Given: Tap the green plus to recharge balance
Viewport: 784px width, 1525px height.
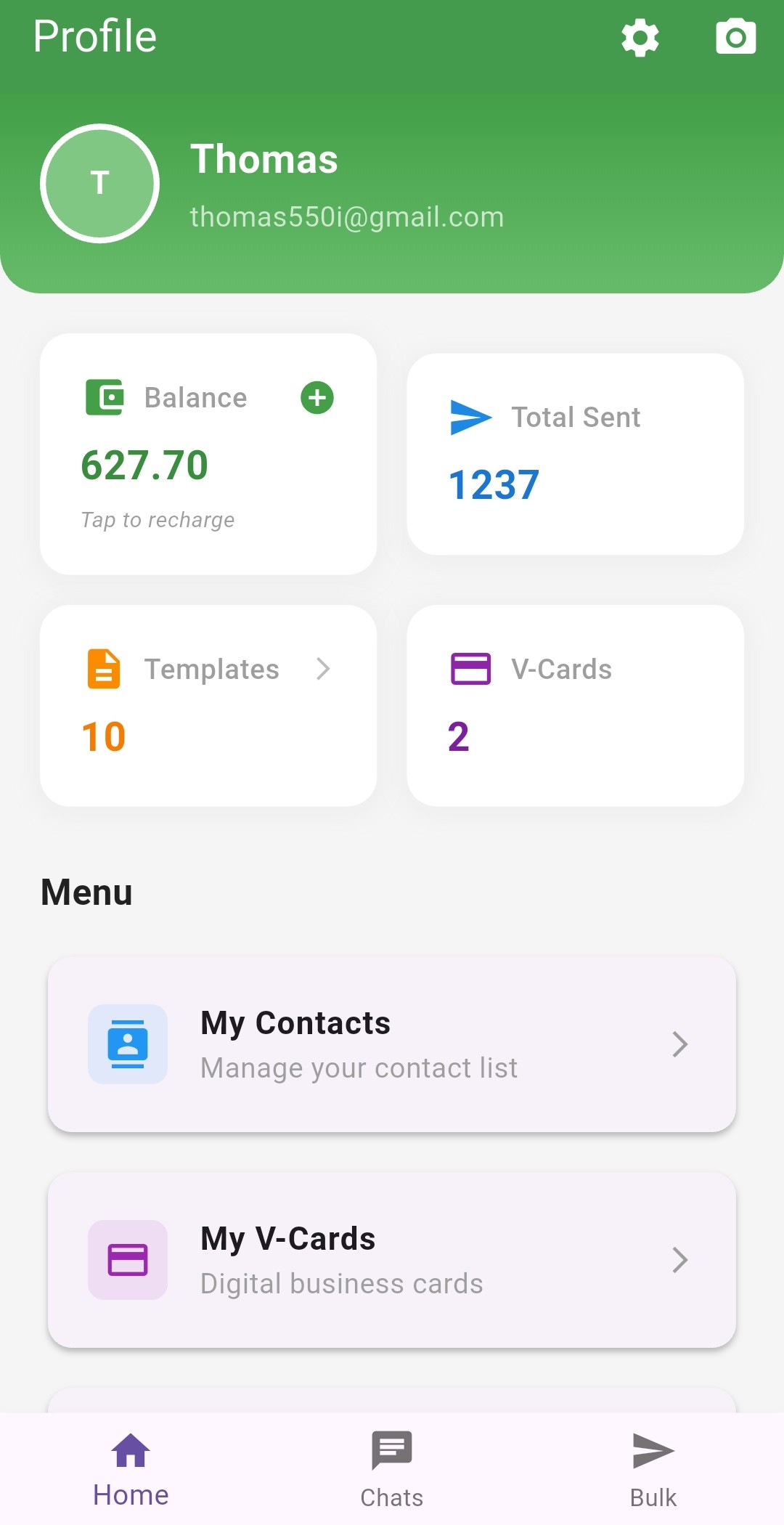Looking at the screenshot, I should (x=317, y=398).
